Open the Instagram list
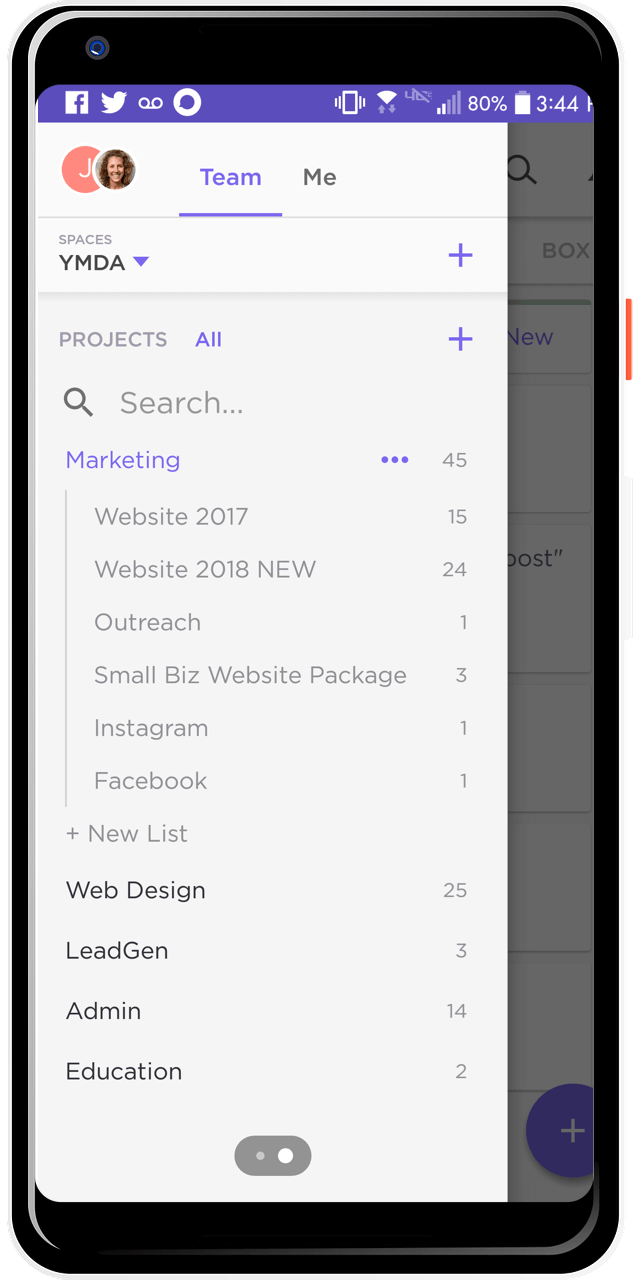 pos(151,728)
